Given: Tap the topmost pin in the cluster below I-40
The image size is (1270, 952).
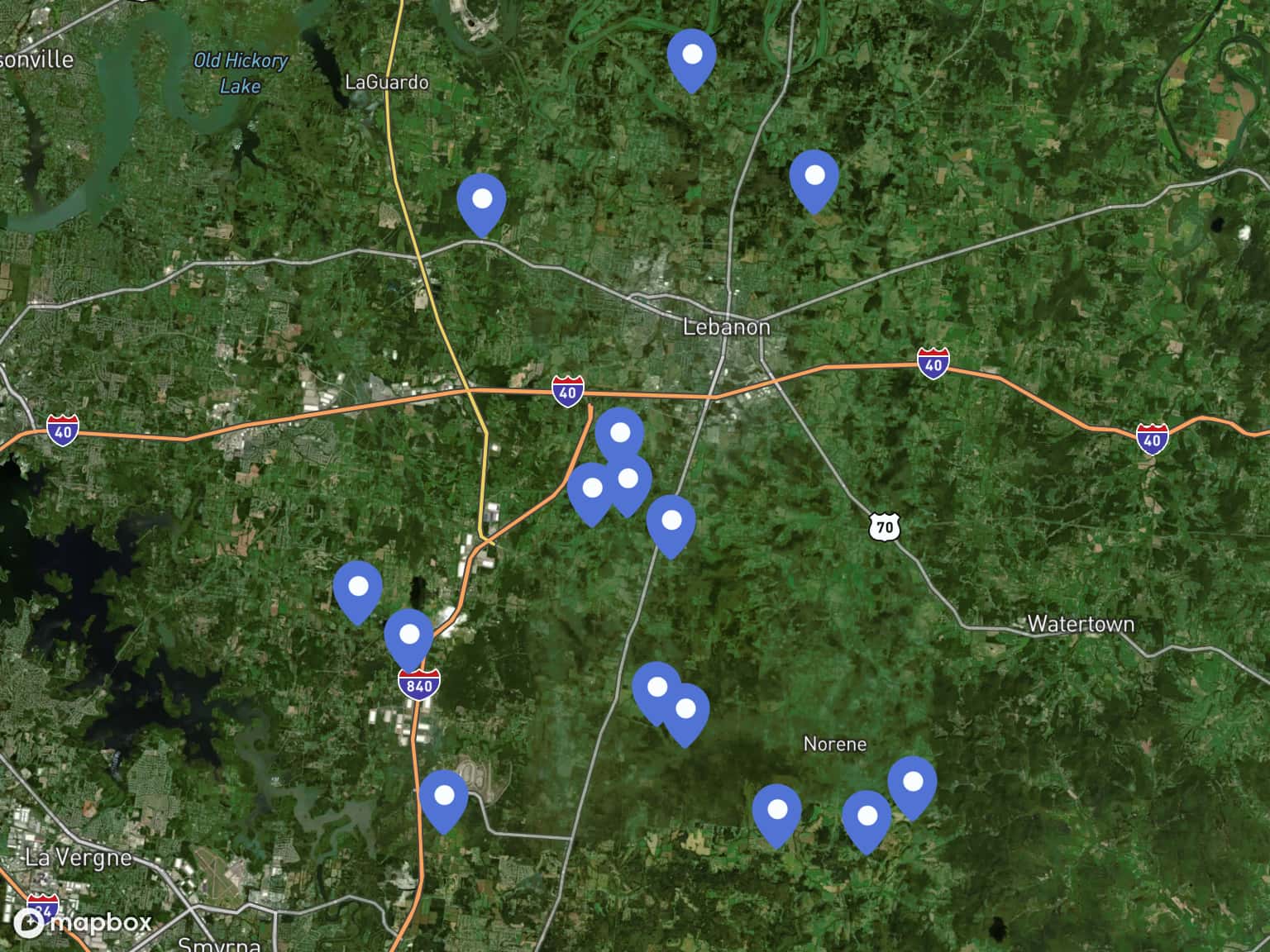Looking at the screenshot, I should [x=619, y=434].
